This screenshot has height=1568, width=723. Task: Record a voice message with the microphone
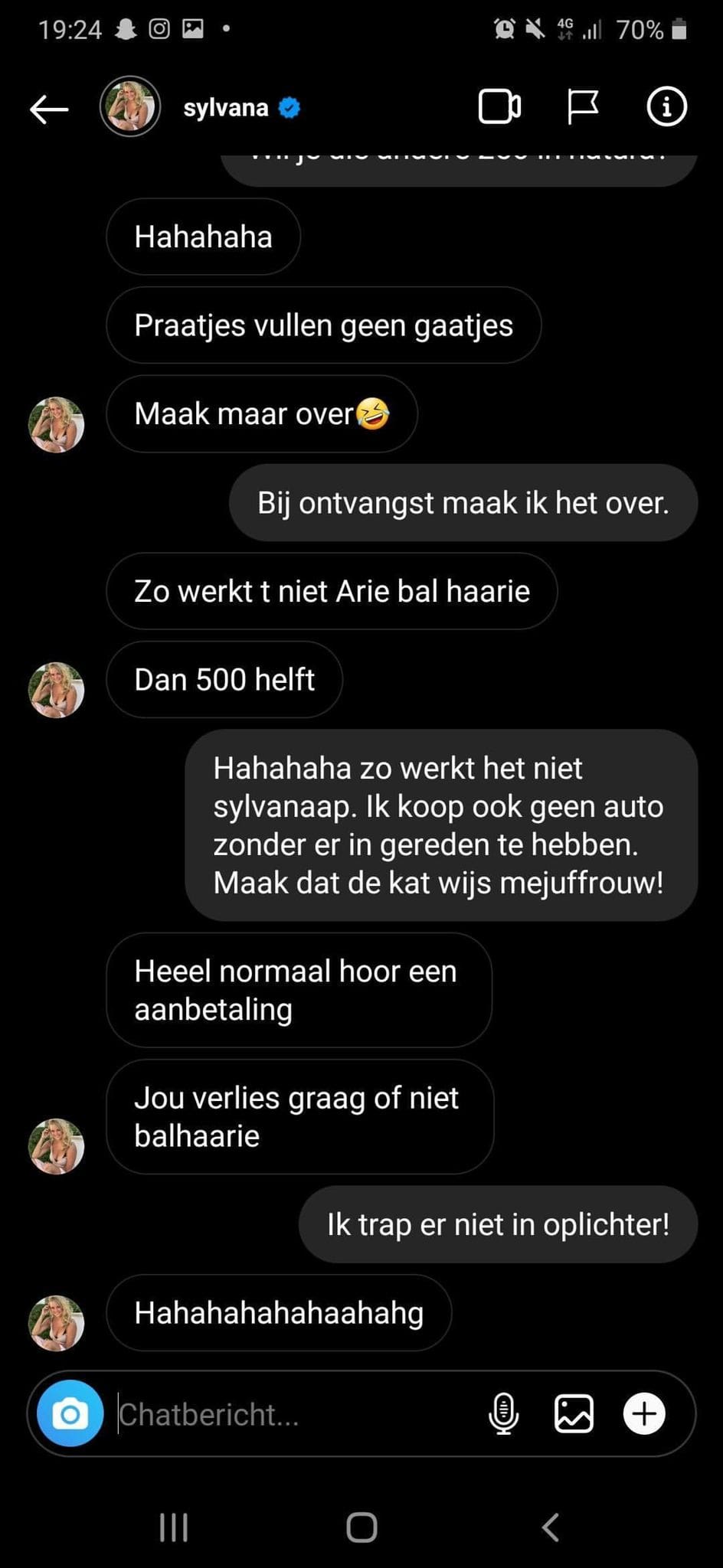click(x=503, y=1413)
